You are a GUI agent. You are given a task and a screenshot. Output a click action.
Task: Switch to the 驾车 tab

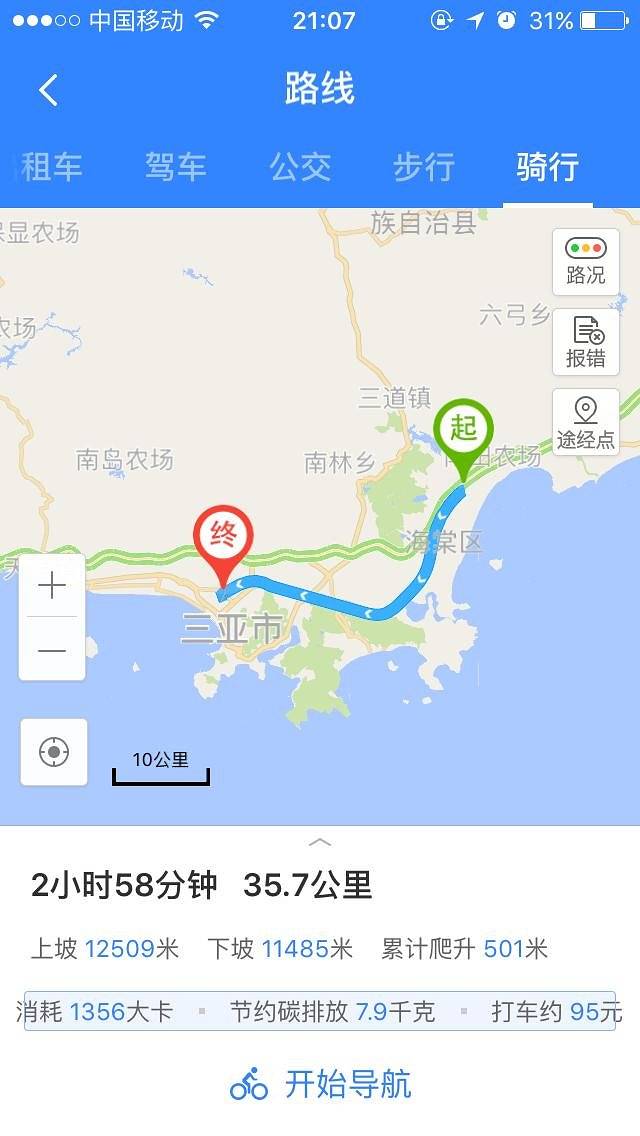point(175,167)
